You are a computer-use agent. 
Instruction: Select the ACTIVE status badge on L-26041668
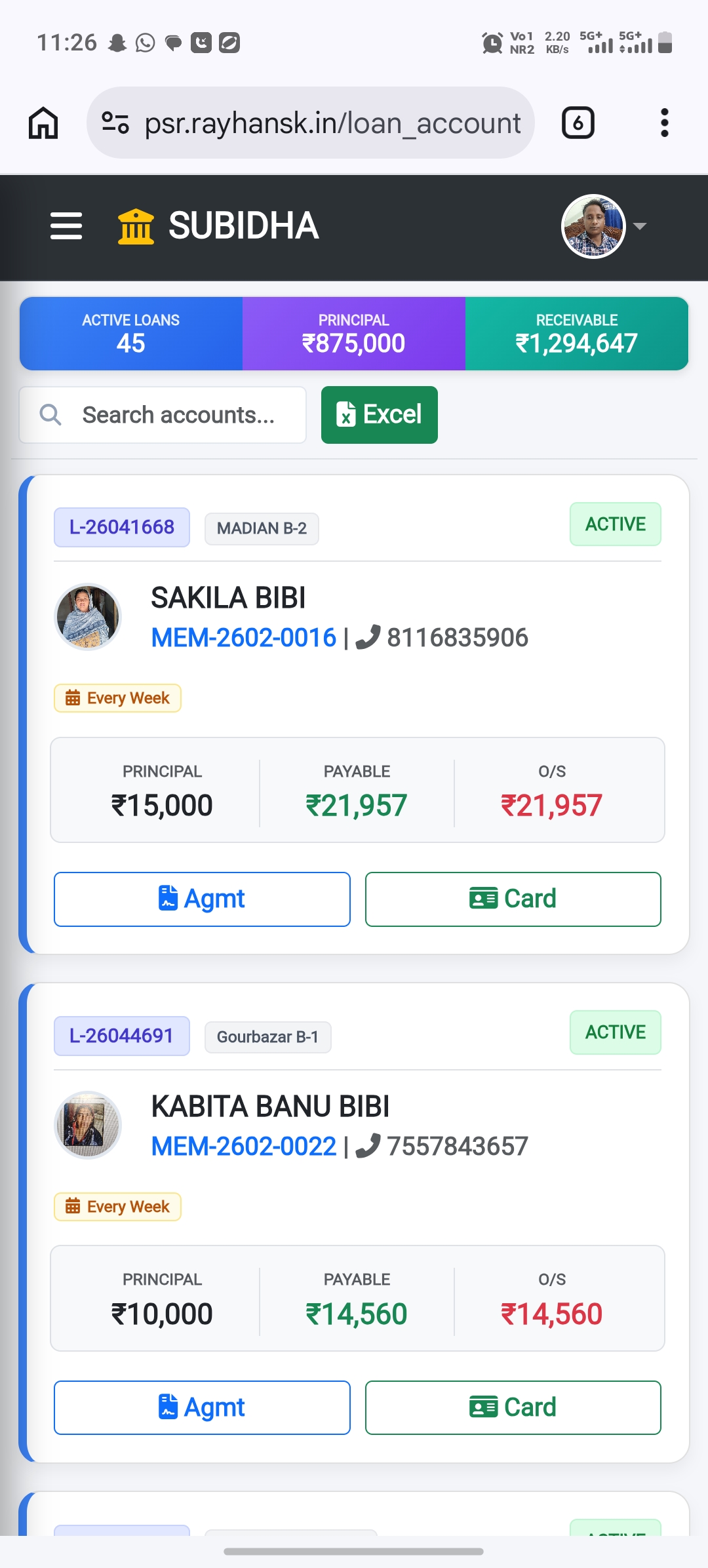pos(614,523)
